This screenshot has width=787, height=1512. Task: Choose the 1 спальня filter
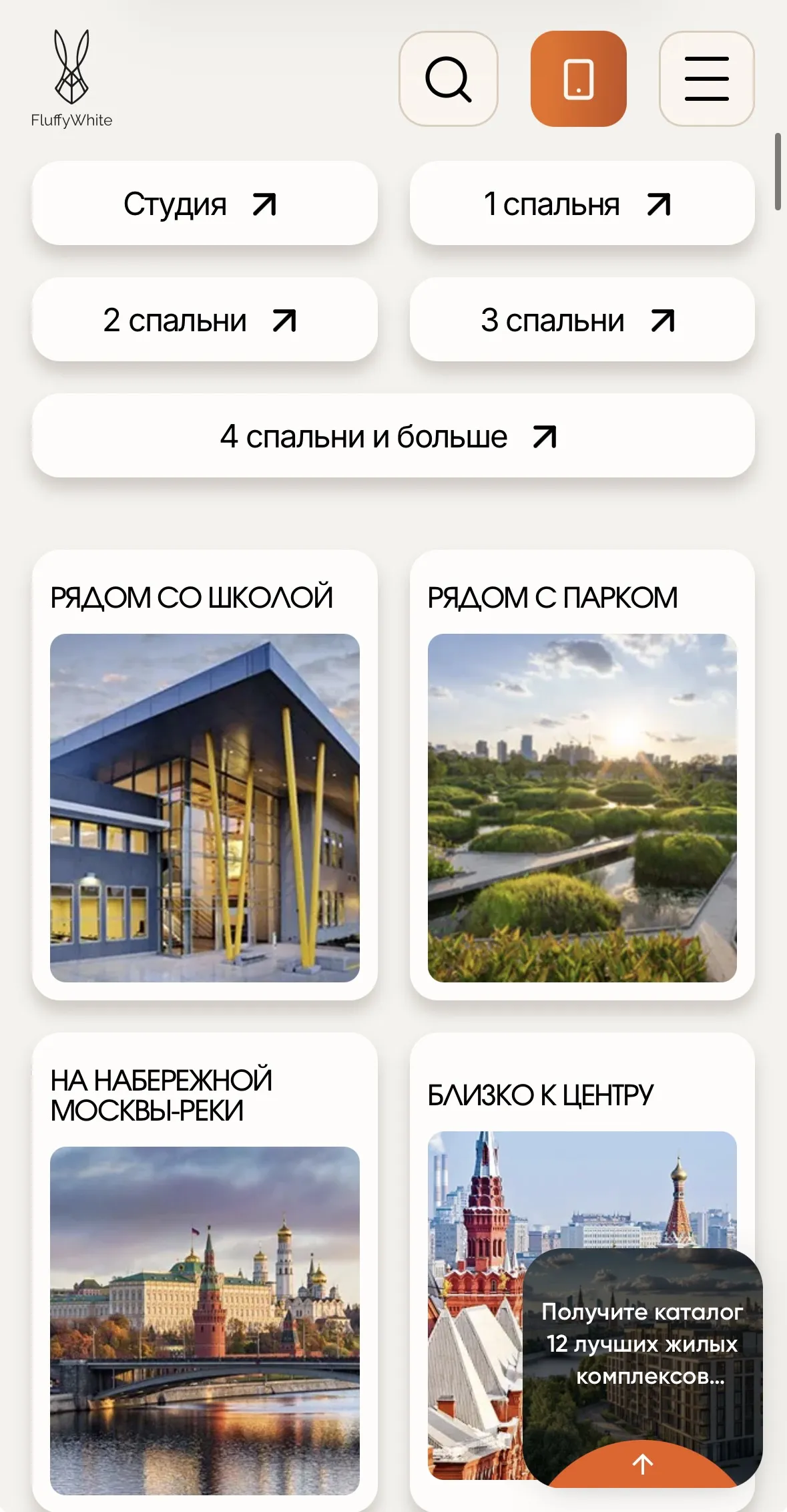click(581, 204)
